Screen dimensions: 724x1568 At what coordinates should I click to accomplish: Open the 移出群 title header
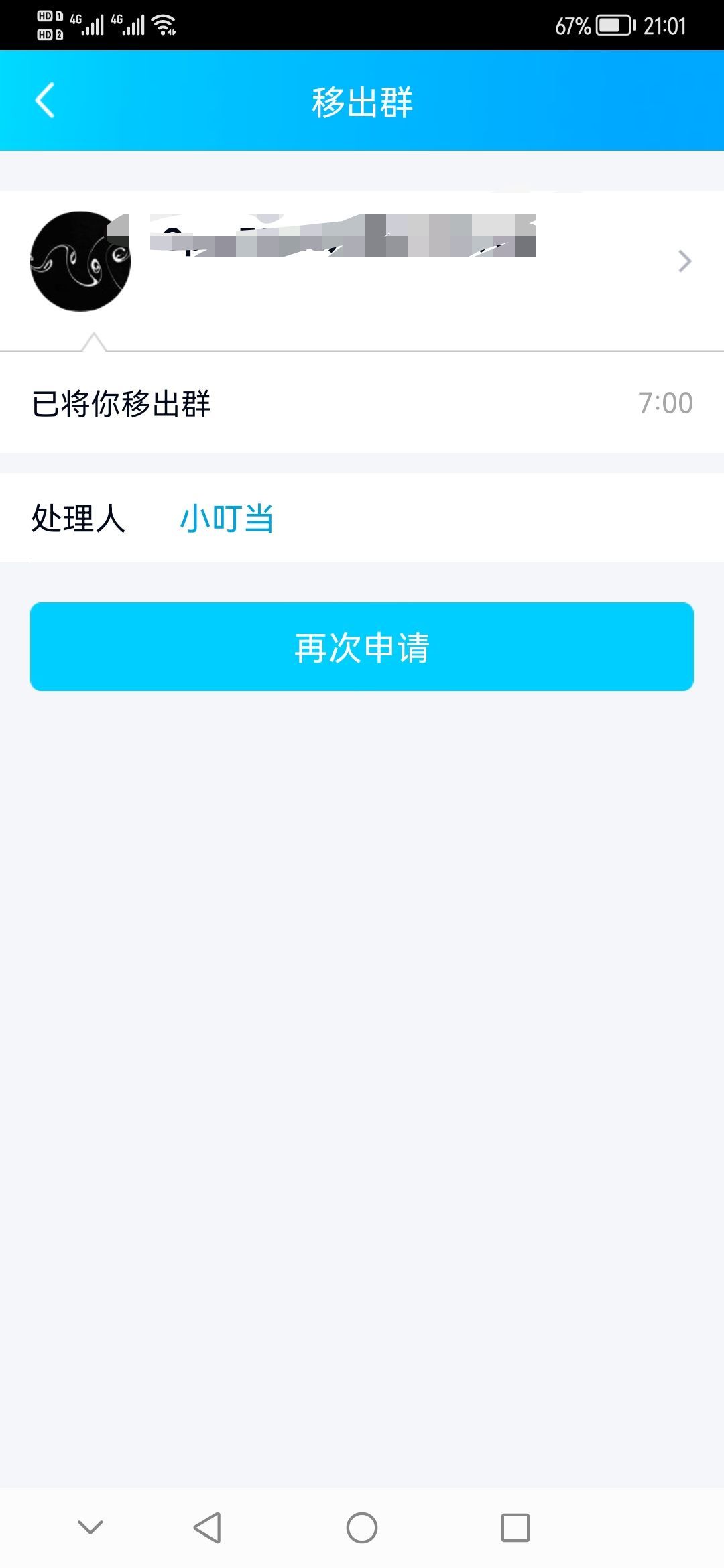pos(362,102)
